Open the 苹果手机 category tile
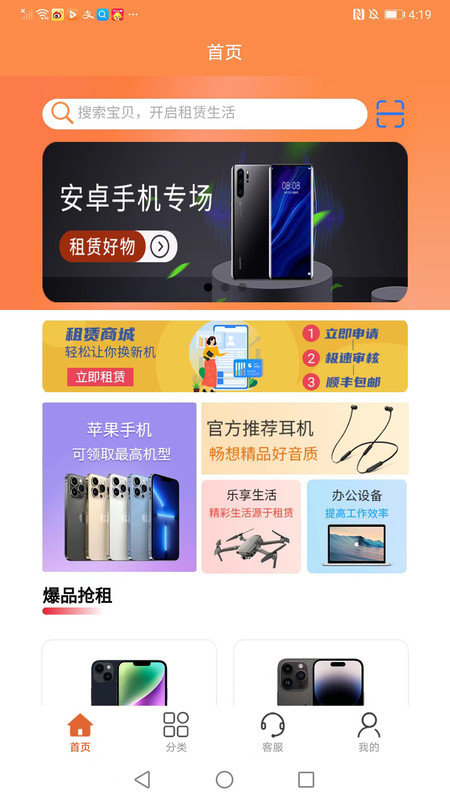The image size is (450, 800). click(x=119, y=487)
